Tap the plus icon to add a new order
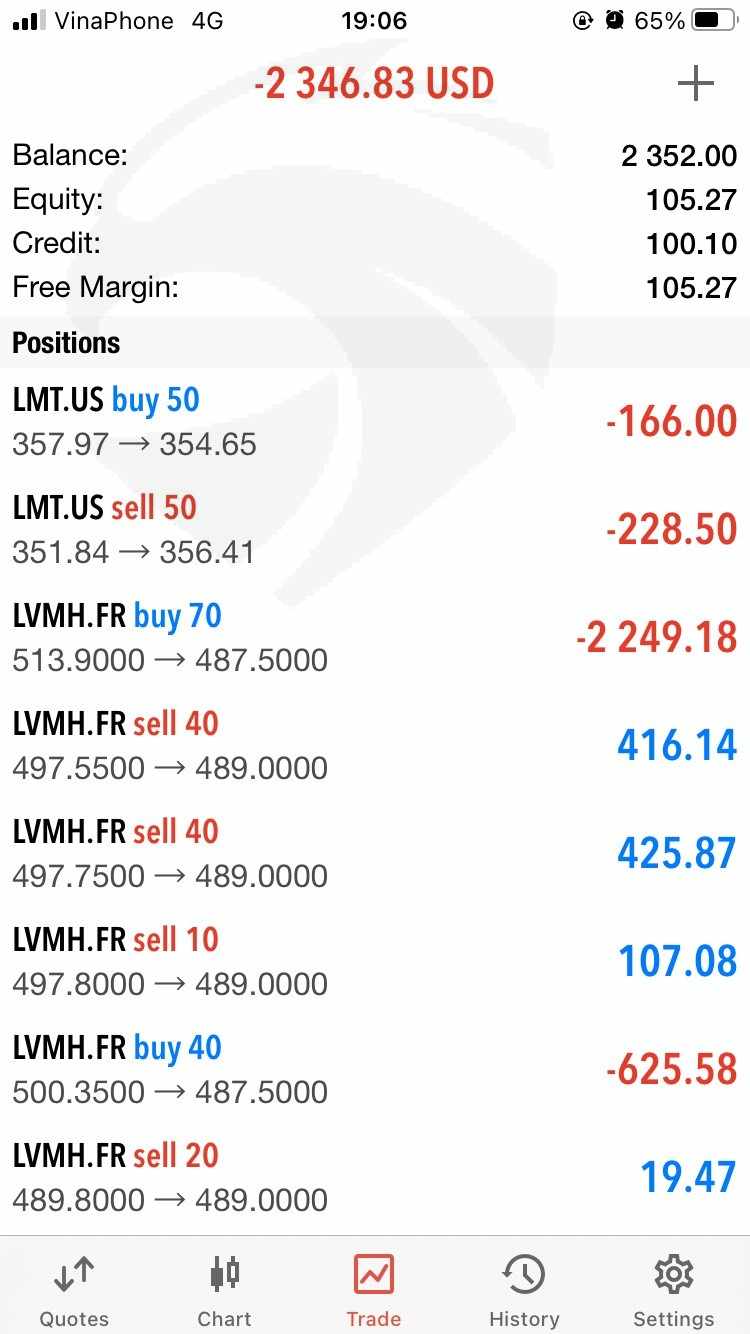This screenshot has width=750, height=1334. pos(695,84)
